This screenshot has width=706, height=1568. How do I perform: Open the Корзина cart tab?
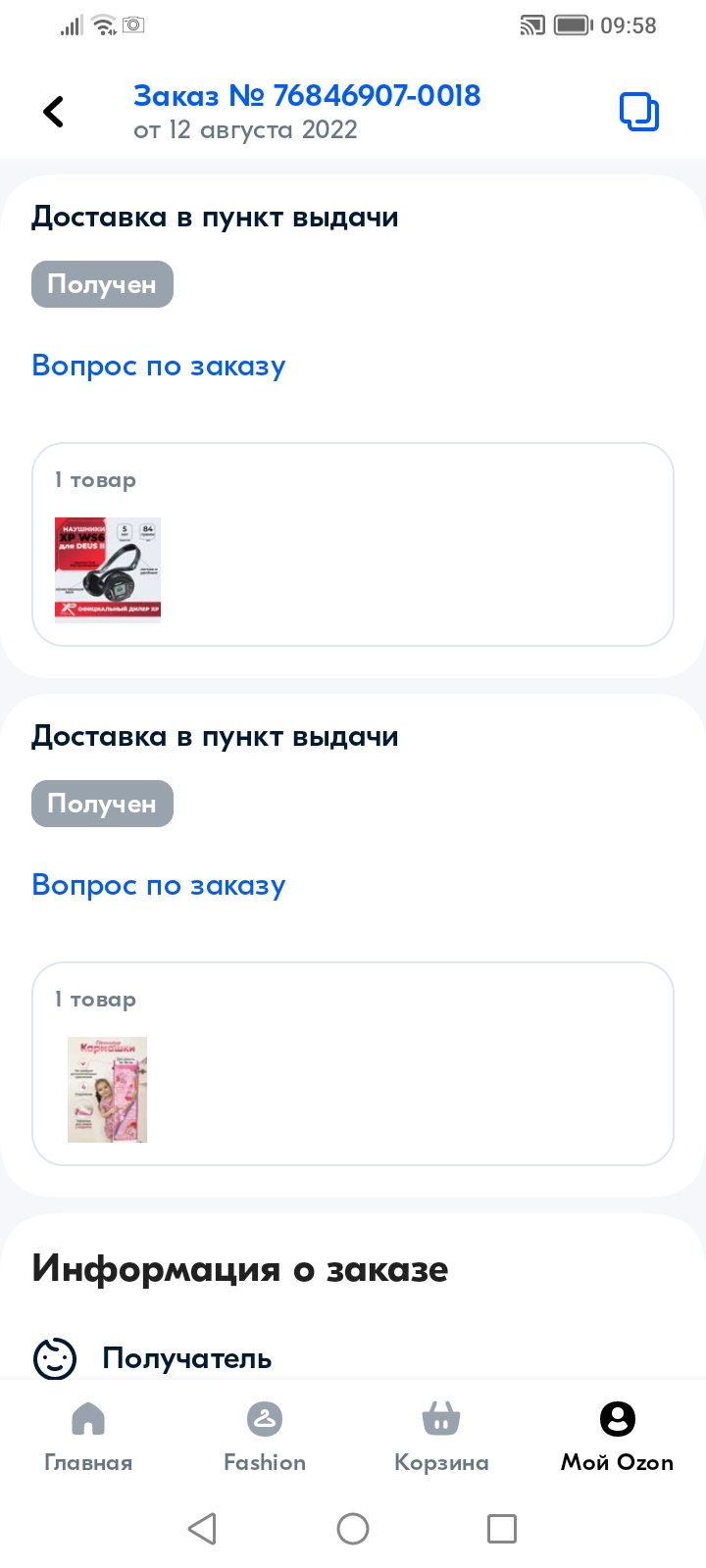point(441,1437)
